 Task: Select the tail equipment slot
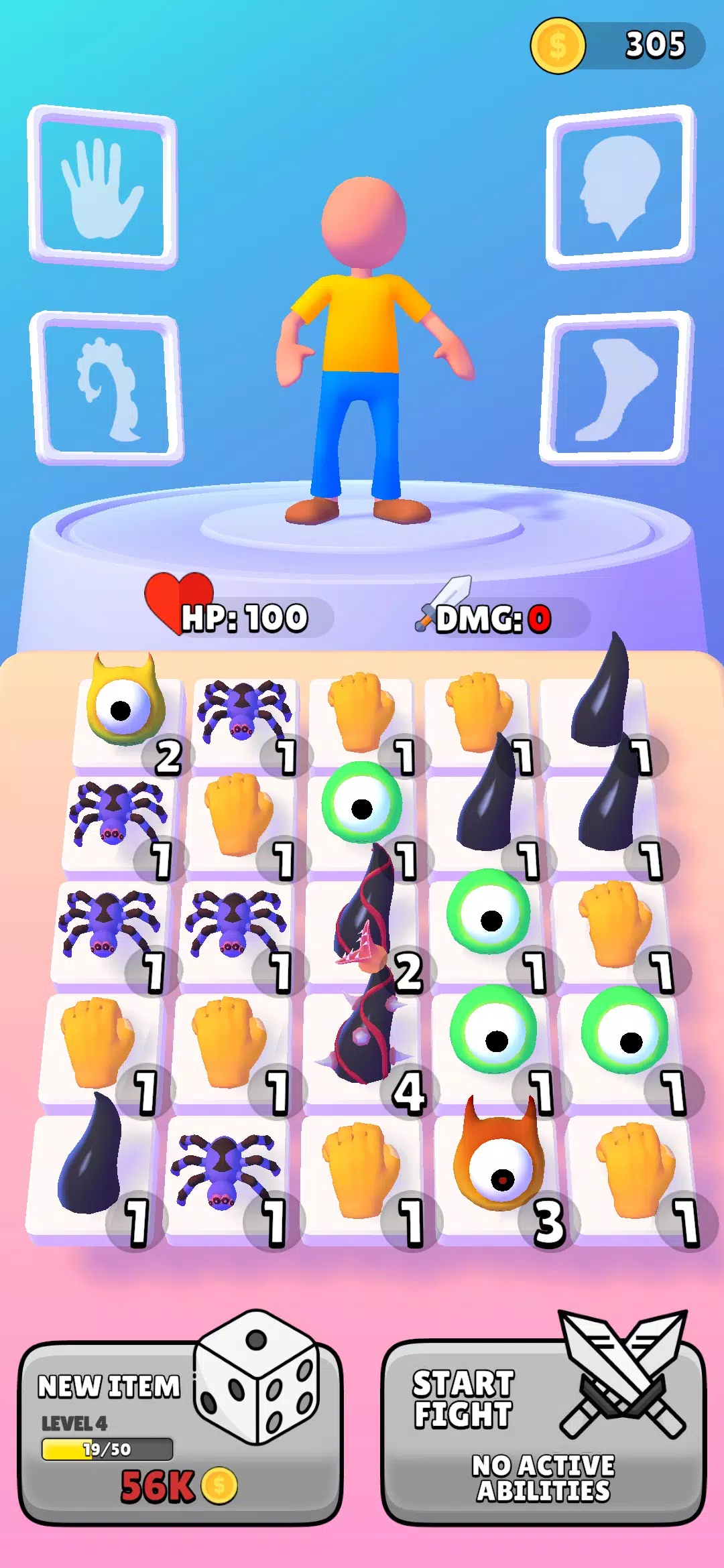[x=107, y=388]
